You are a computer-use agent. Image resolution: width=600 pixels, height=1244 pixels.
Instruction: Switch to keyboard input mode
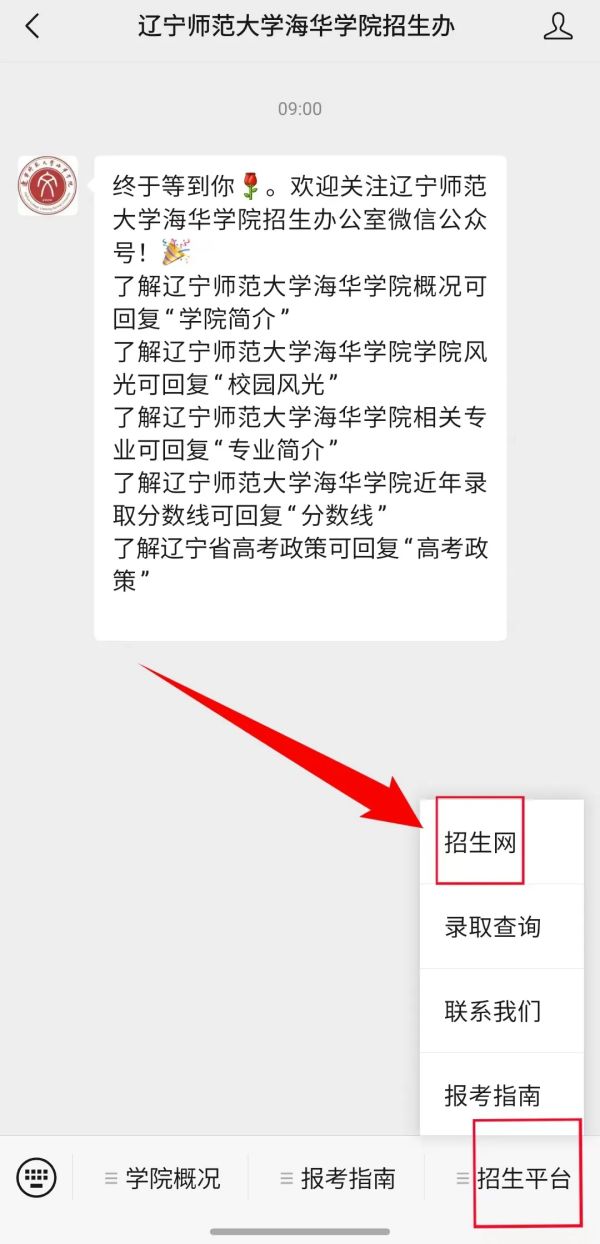(x=37, y=1178)
